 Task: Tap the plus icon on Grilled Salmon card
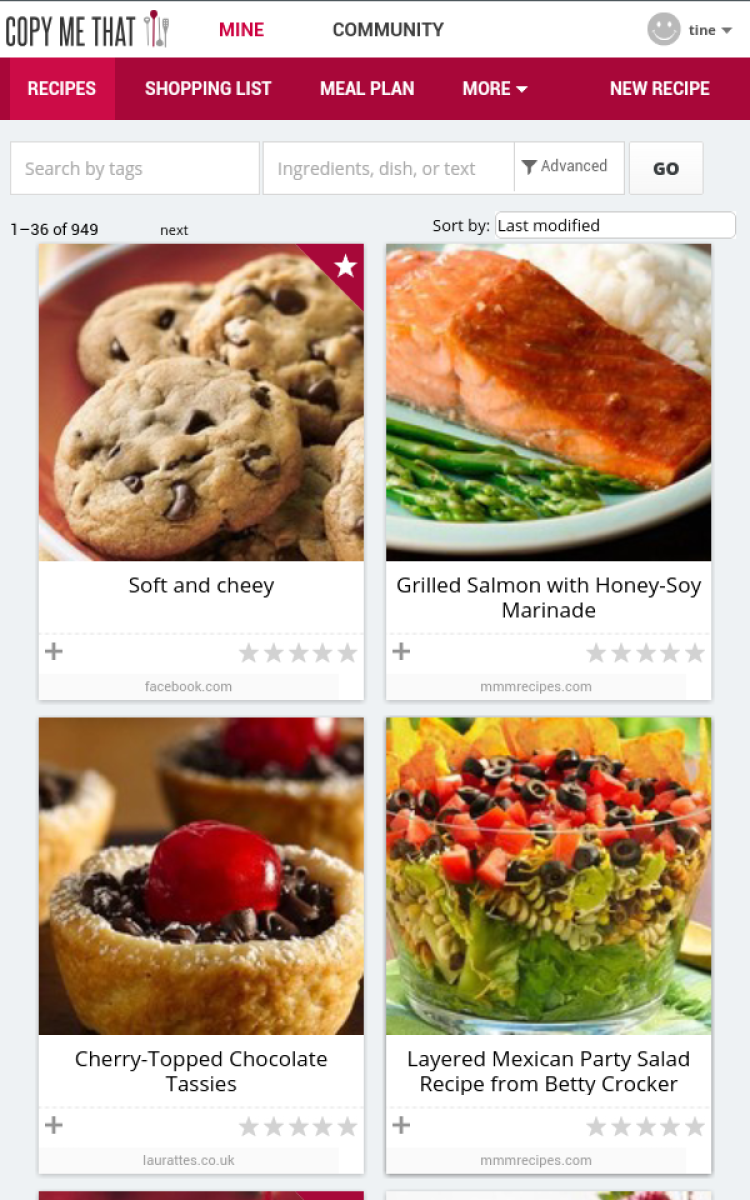coord(401,652)
